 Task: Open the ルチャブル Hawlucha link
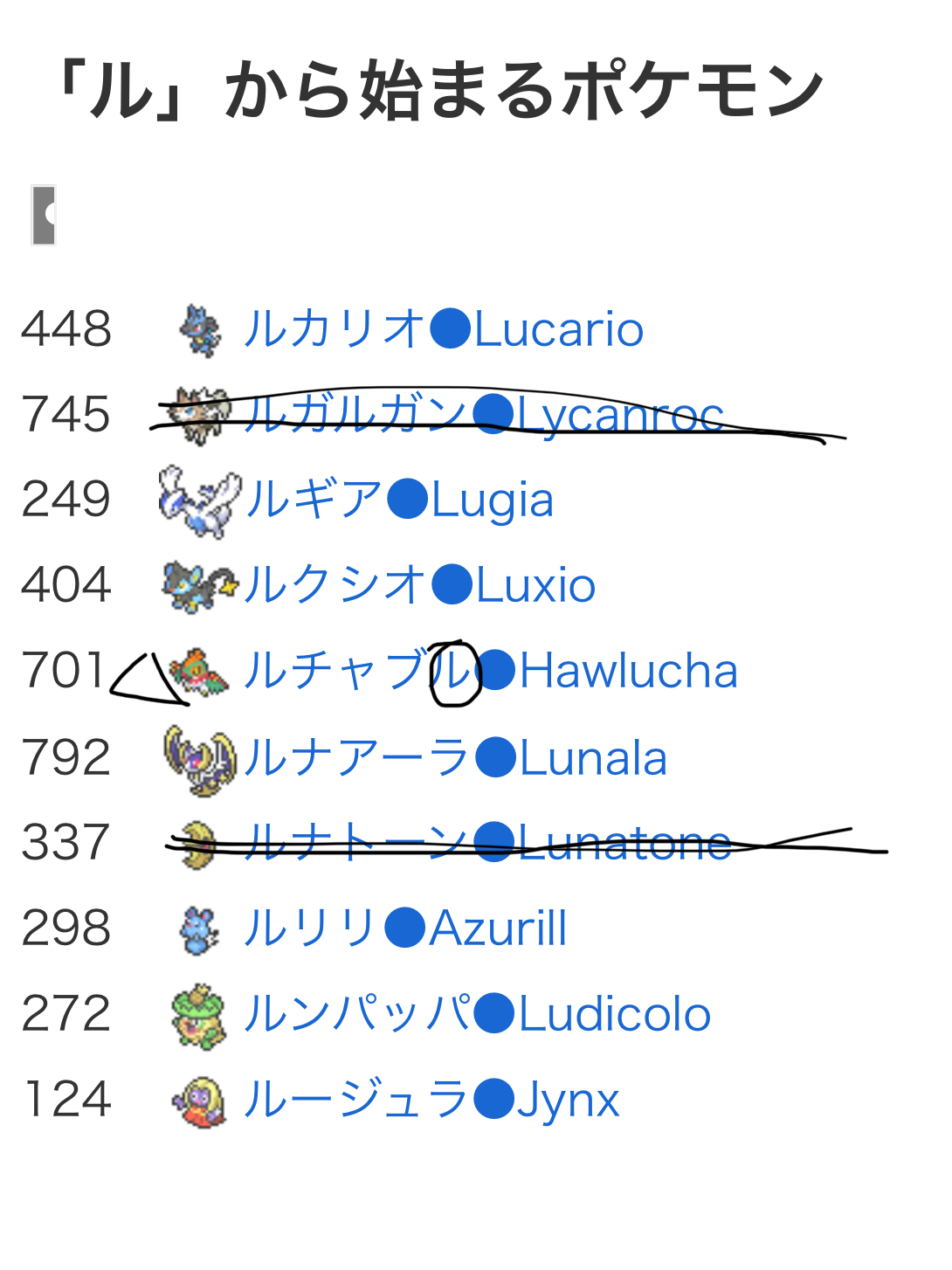point(491,671)
